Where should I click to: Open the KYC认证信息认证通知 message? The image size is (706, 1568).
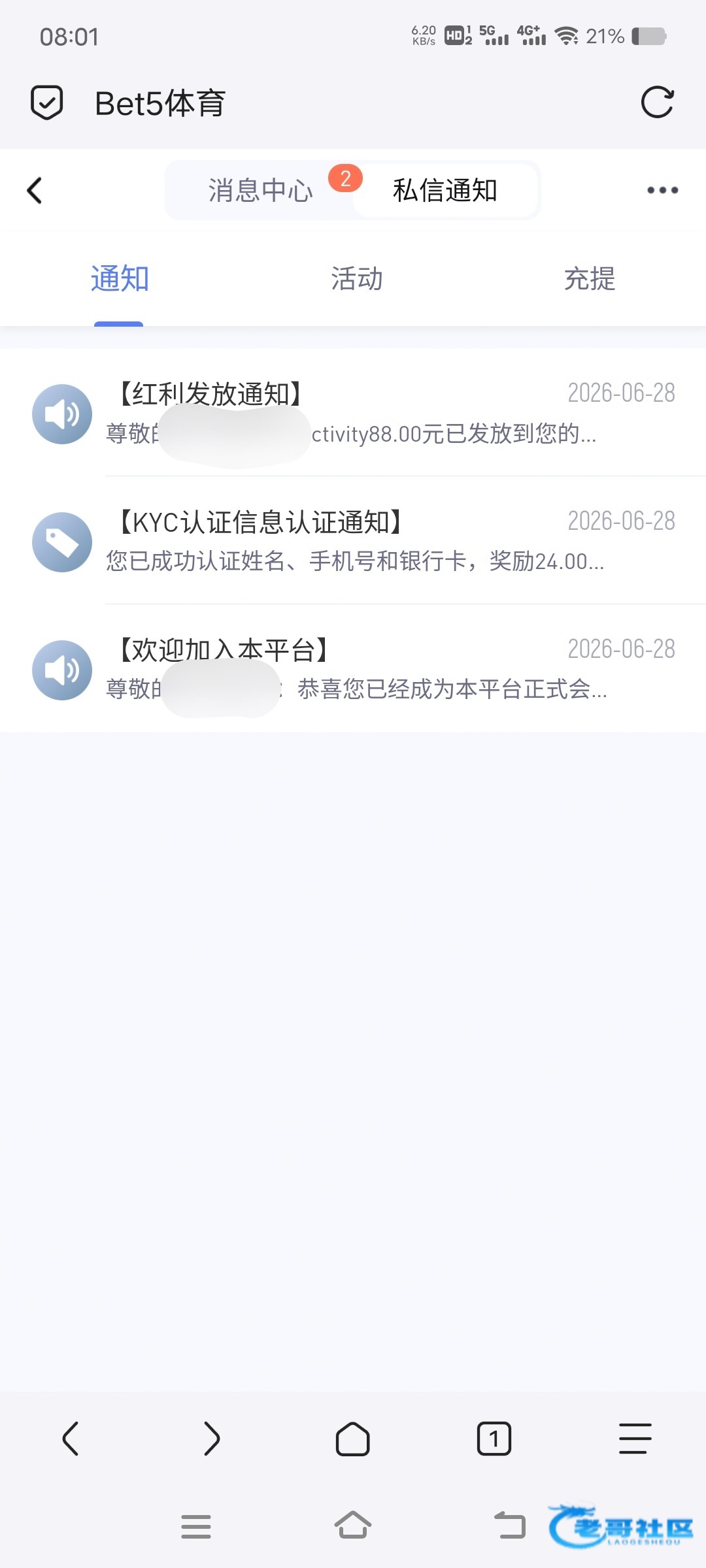353,541
